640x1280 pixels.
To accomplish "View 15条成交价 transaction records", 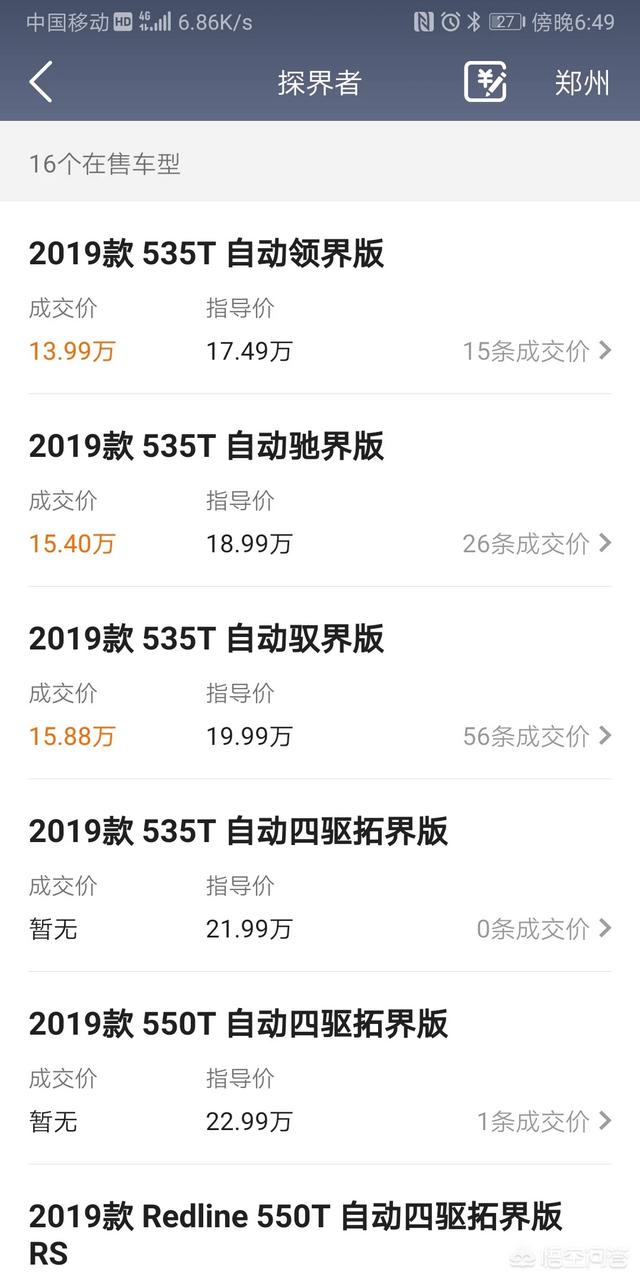I will pyautogui.click(x=536, y=351).
